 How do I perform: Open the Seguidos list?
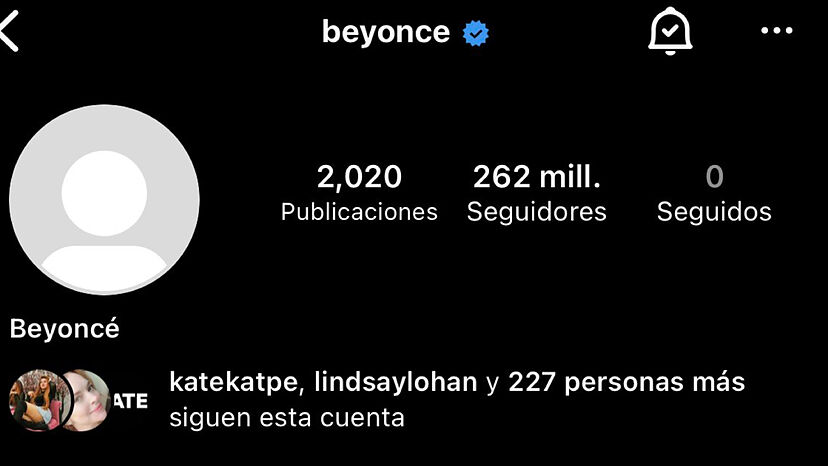coord(714,193)
